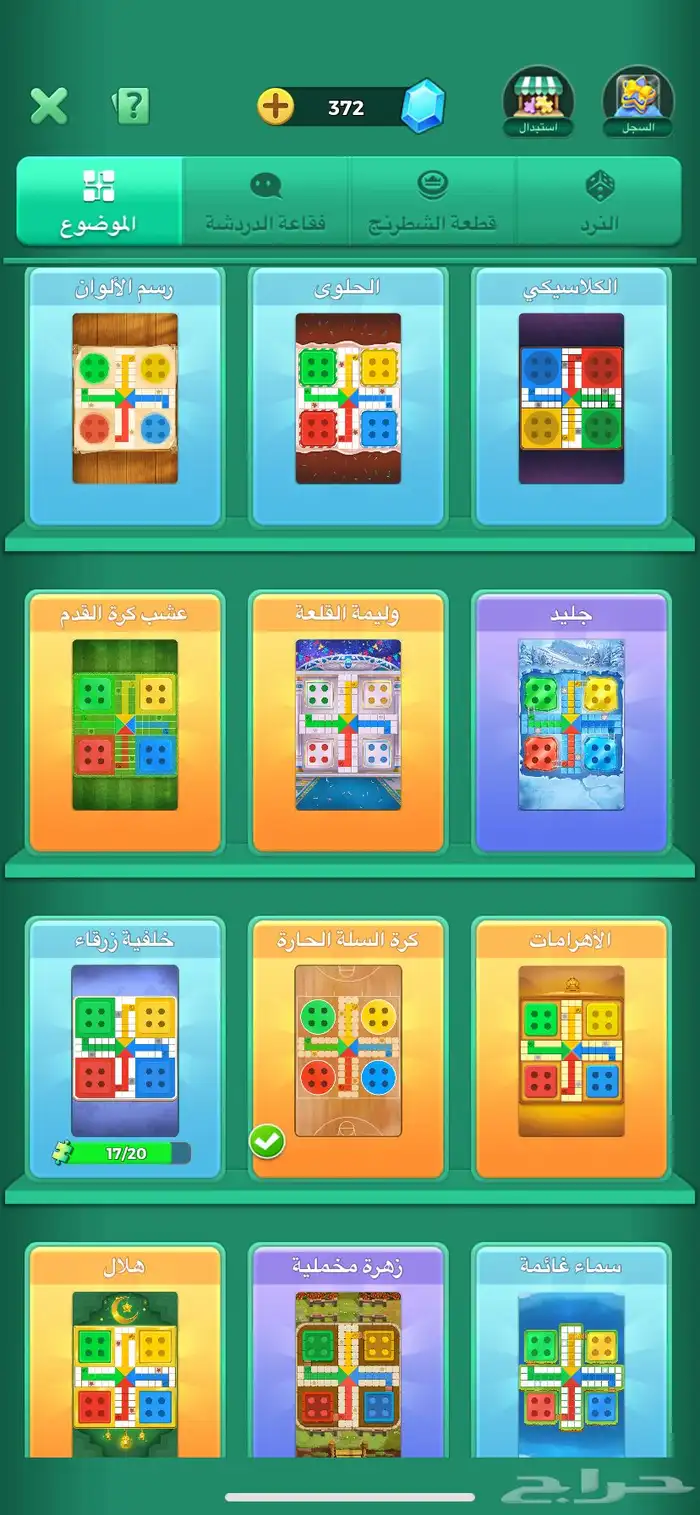Add more gems with the plus button
This screenshot has height=1515, width=700.
276,106
